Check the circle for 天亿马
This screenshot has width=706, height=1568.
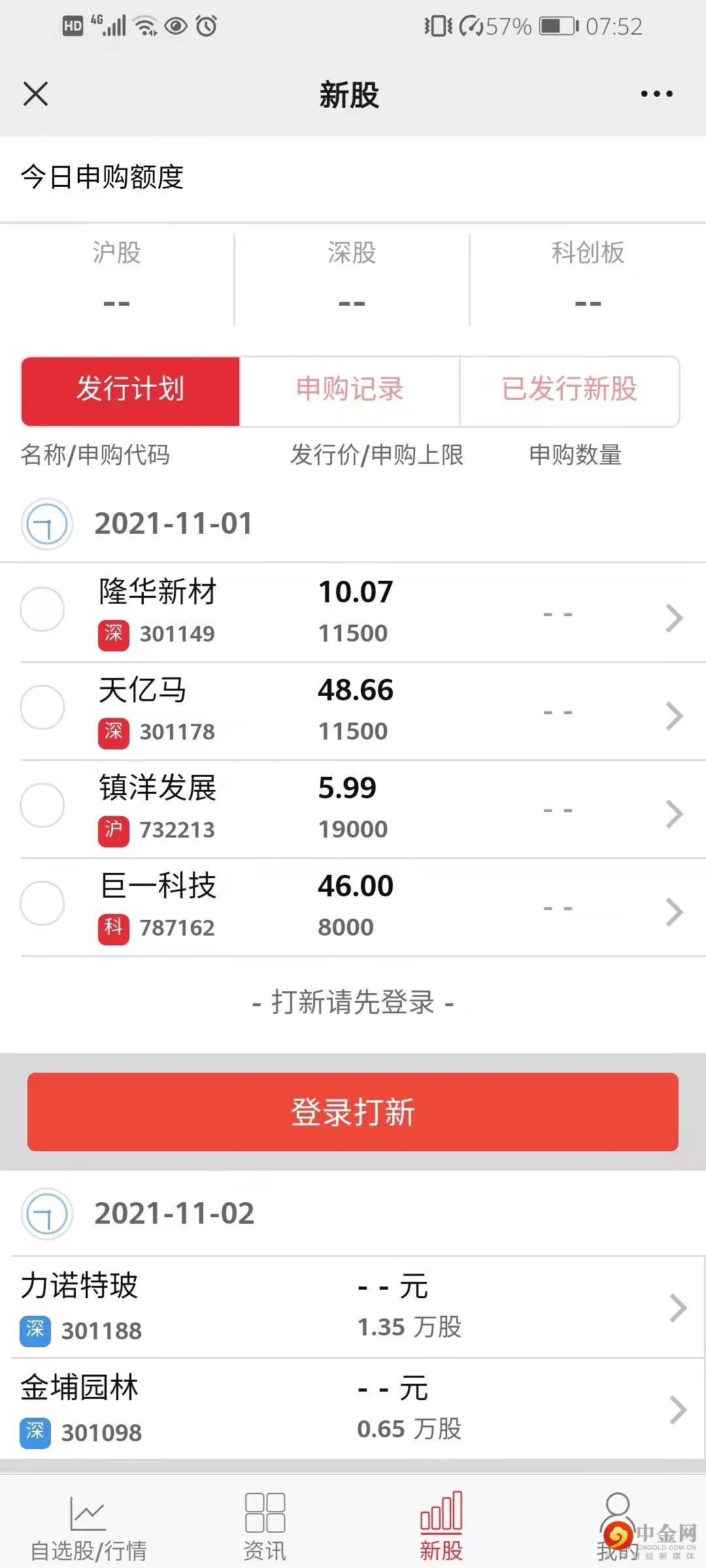point(42,708)
